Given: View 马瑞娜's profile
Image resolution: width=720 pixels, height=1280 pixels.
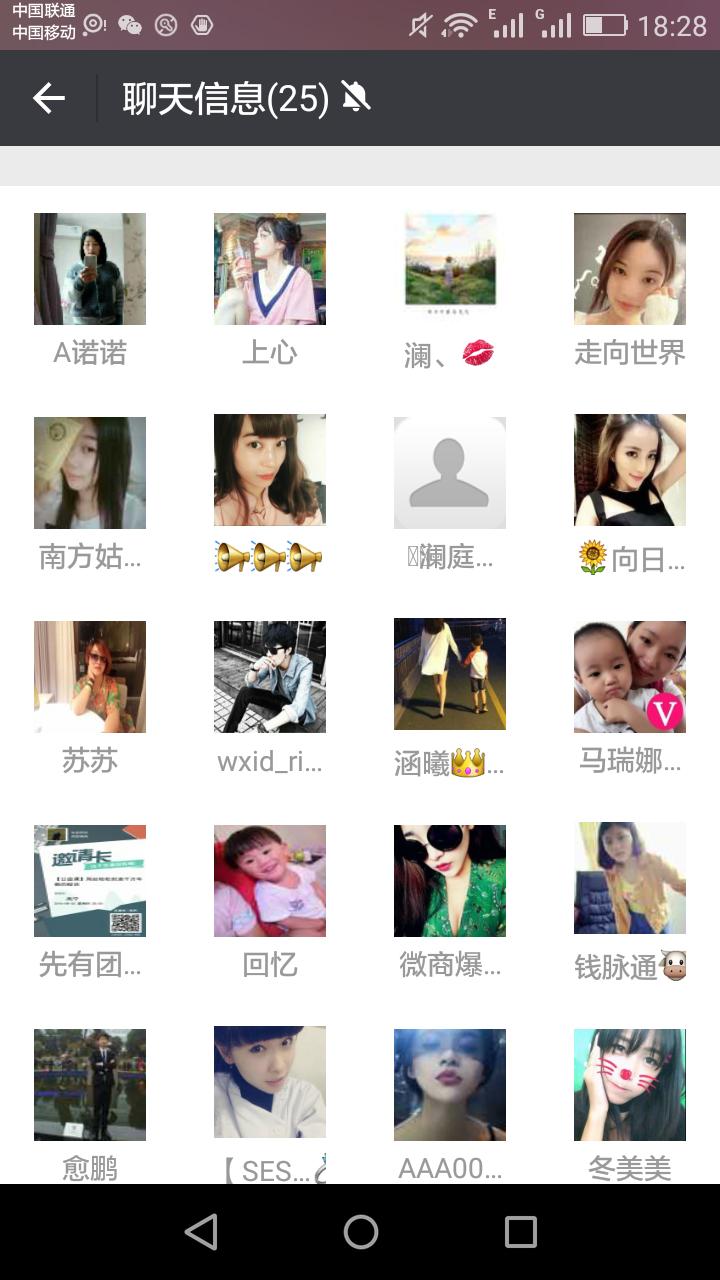Looking at the screenshot, I should [x=630, y=677].
